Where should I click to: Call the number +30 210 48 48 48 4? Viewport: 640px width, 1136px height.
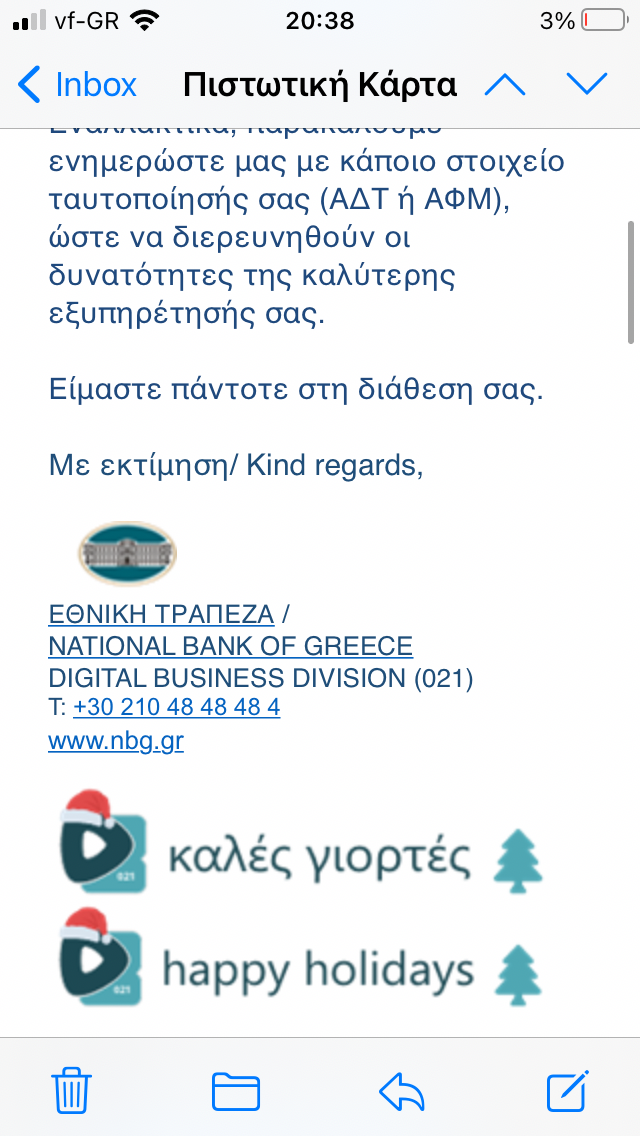click(177, 708)
